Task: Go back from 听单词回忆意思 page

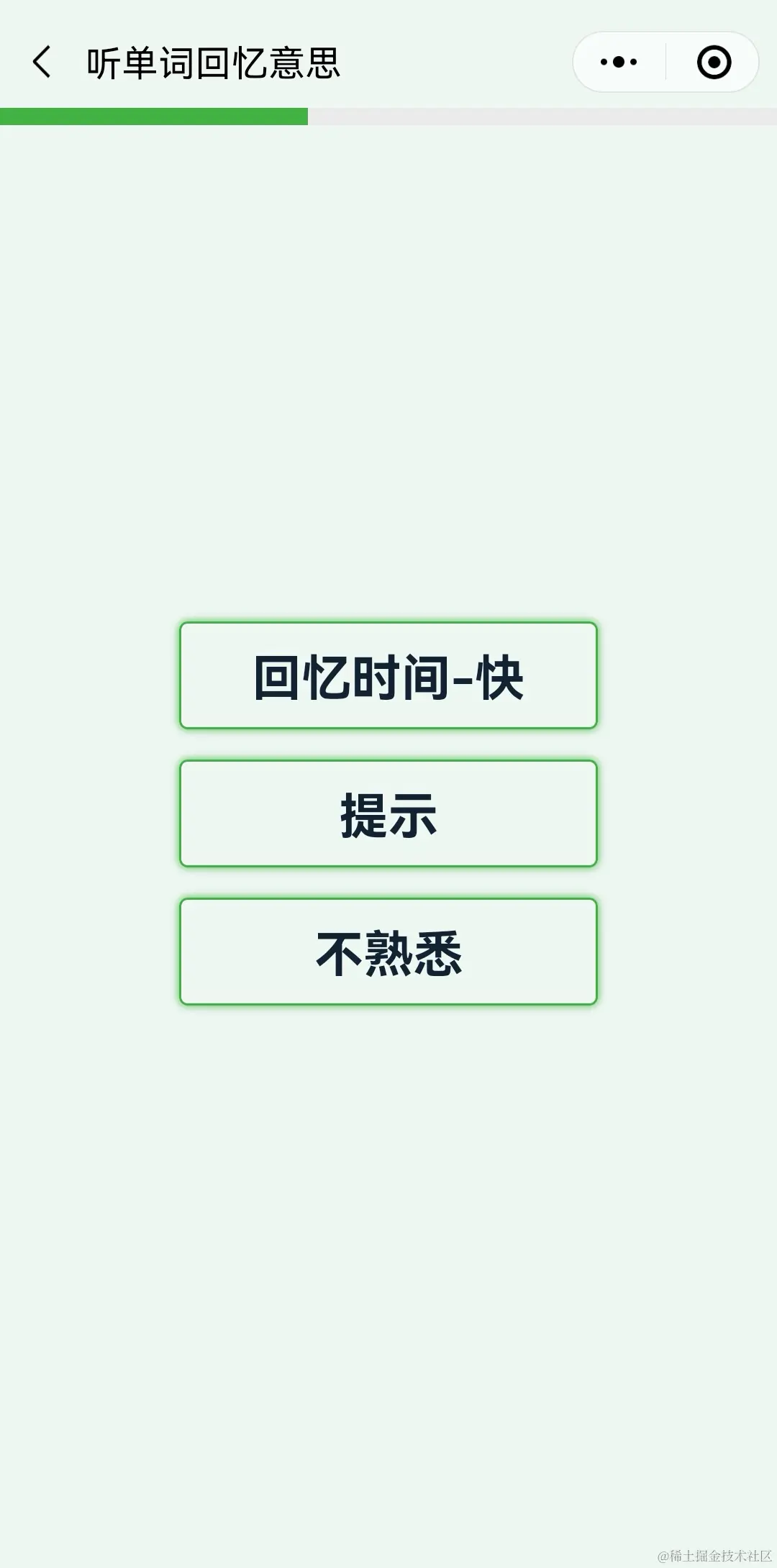Action: [42, 62]
